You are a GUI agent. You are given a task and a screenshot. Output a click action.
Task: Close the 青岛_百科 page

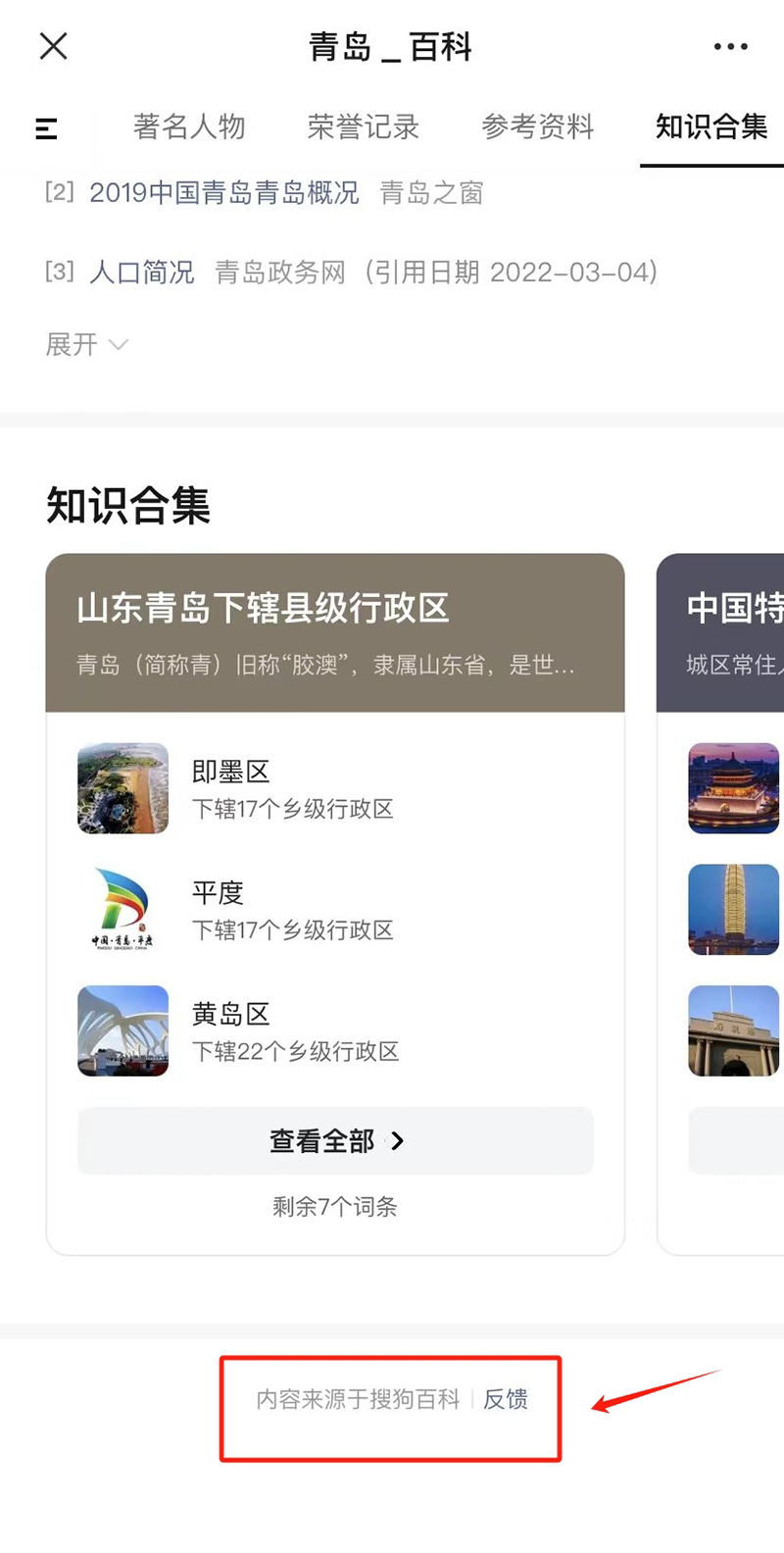click(x=54, y=46)
